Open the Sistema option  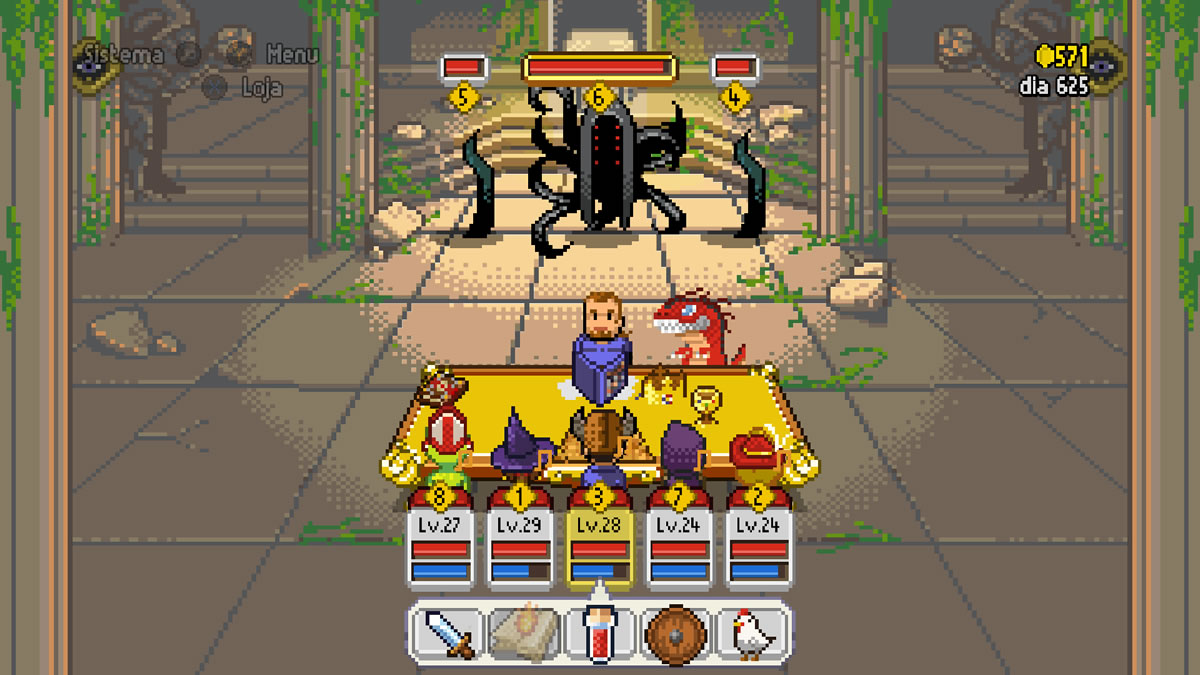(124, 53)
